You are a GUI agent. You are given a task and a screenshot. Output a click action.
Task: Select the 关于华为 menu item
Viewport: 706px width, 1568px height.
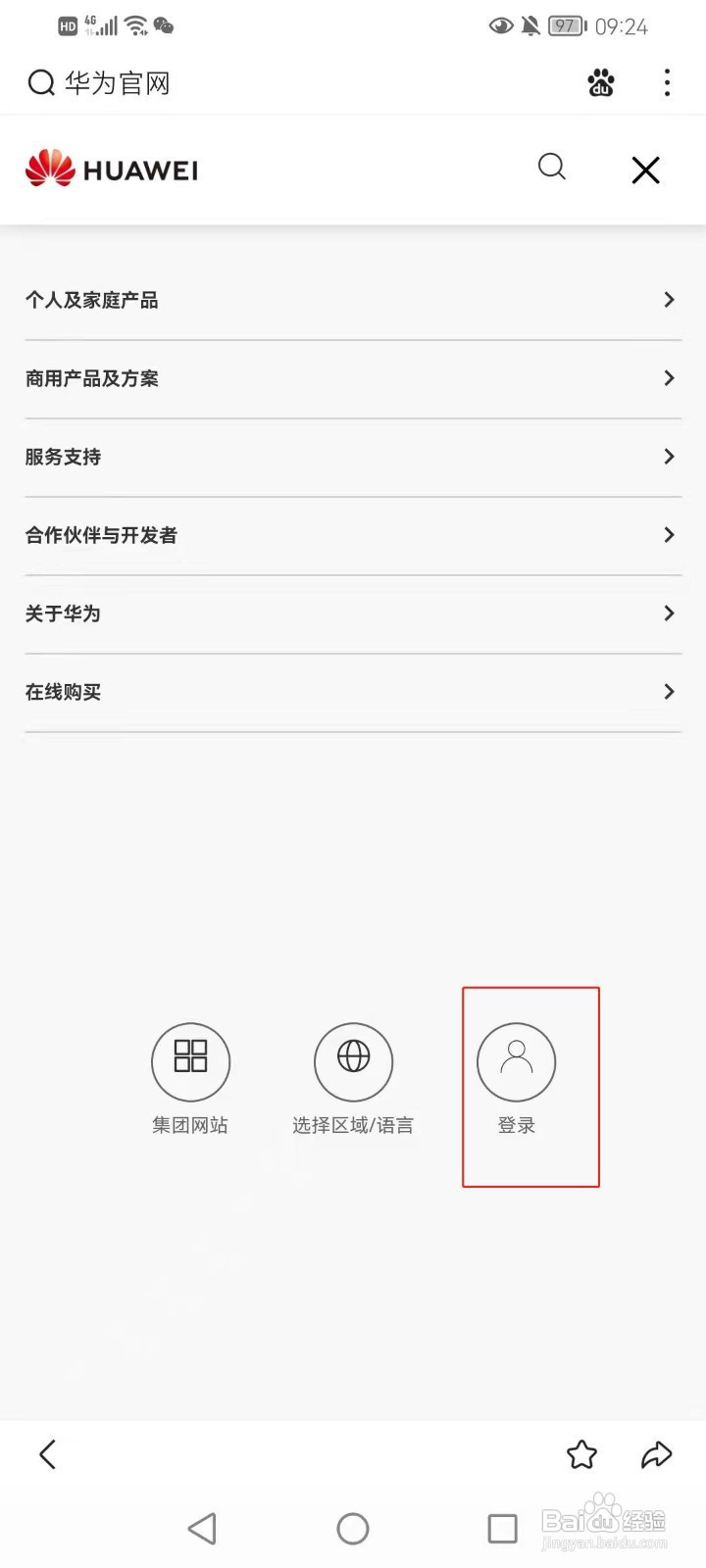click(x=353, y=613)
